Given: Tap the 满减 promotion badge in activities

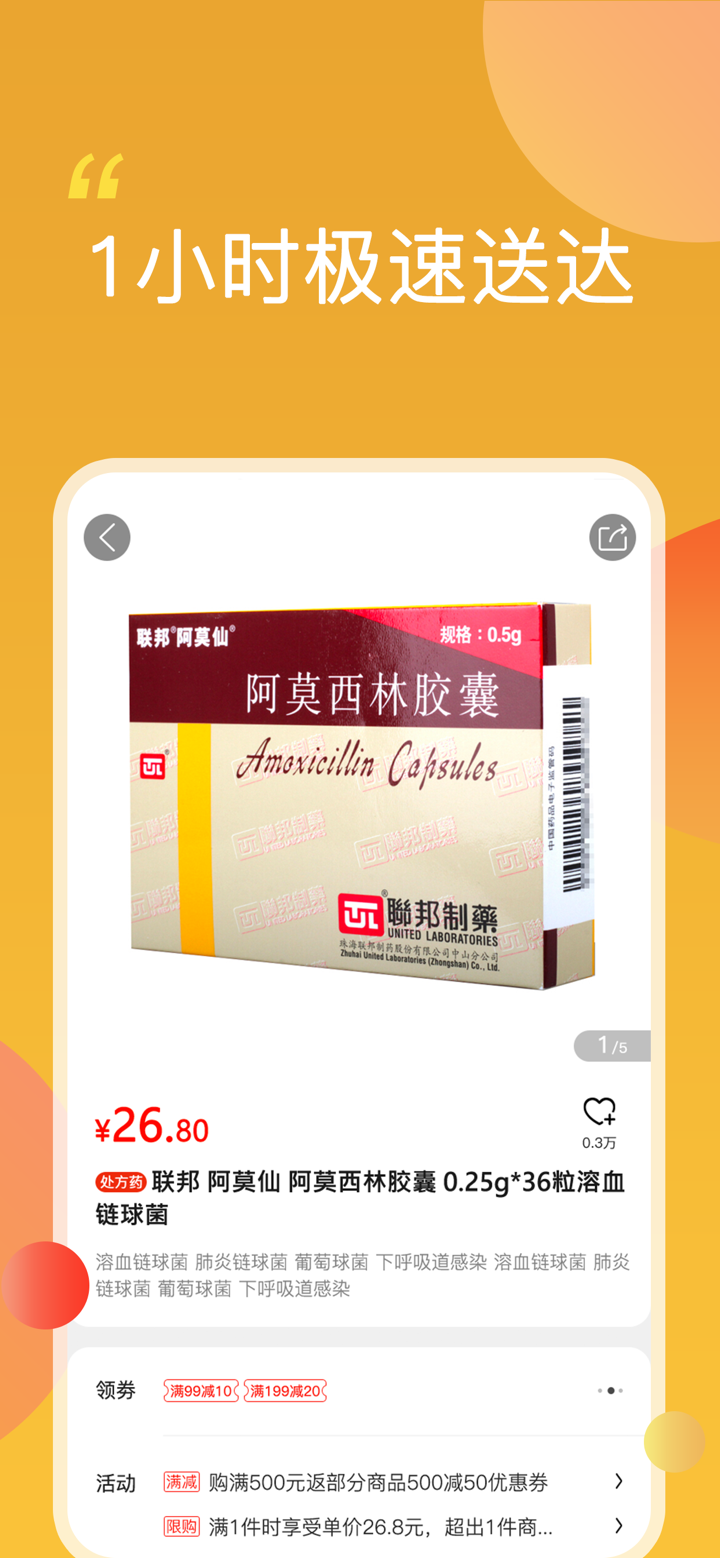Looking at the screenshot, I should tap(181, 1483).
